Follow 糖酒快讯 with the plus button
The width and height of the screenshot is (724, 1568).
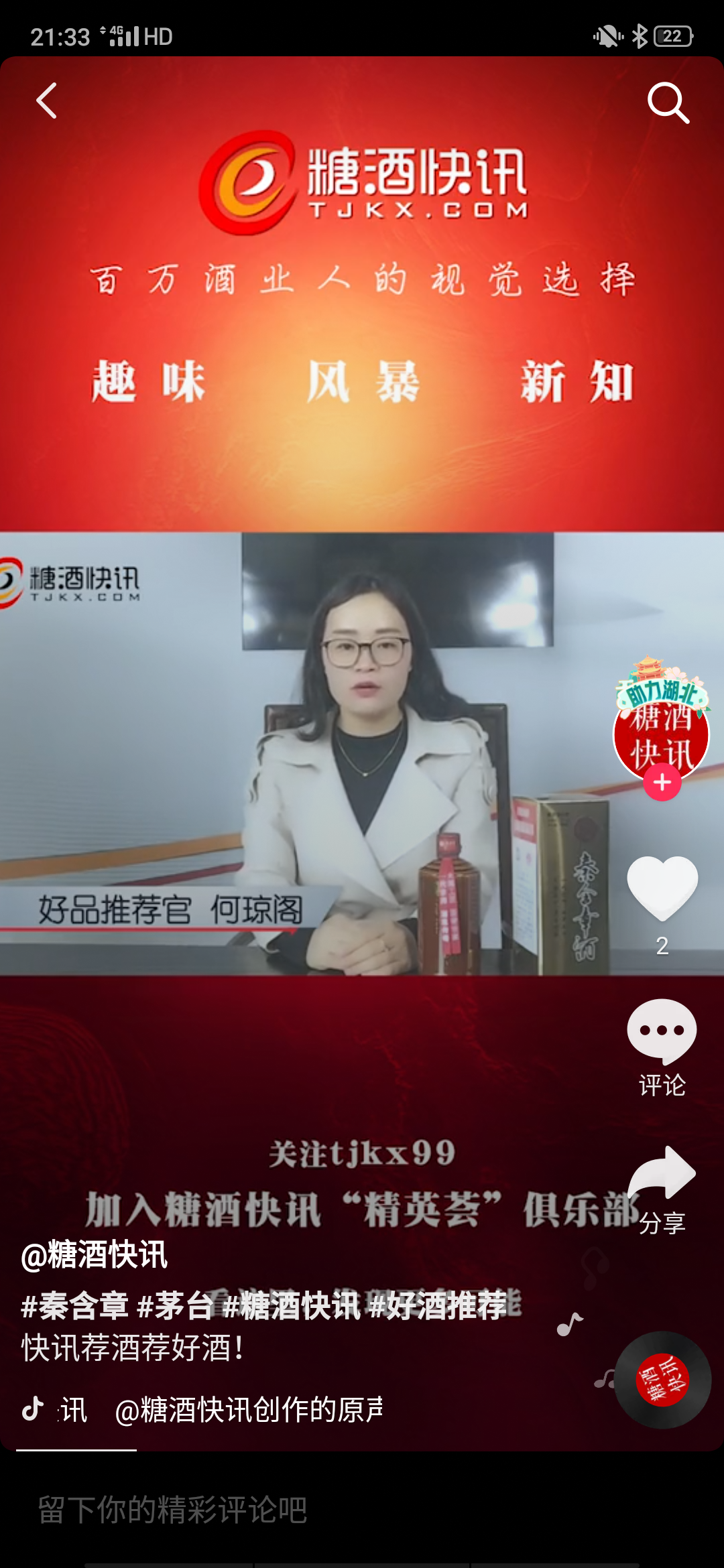click(662, 783)
